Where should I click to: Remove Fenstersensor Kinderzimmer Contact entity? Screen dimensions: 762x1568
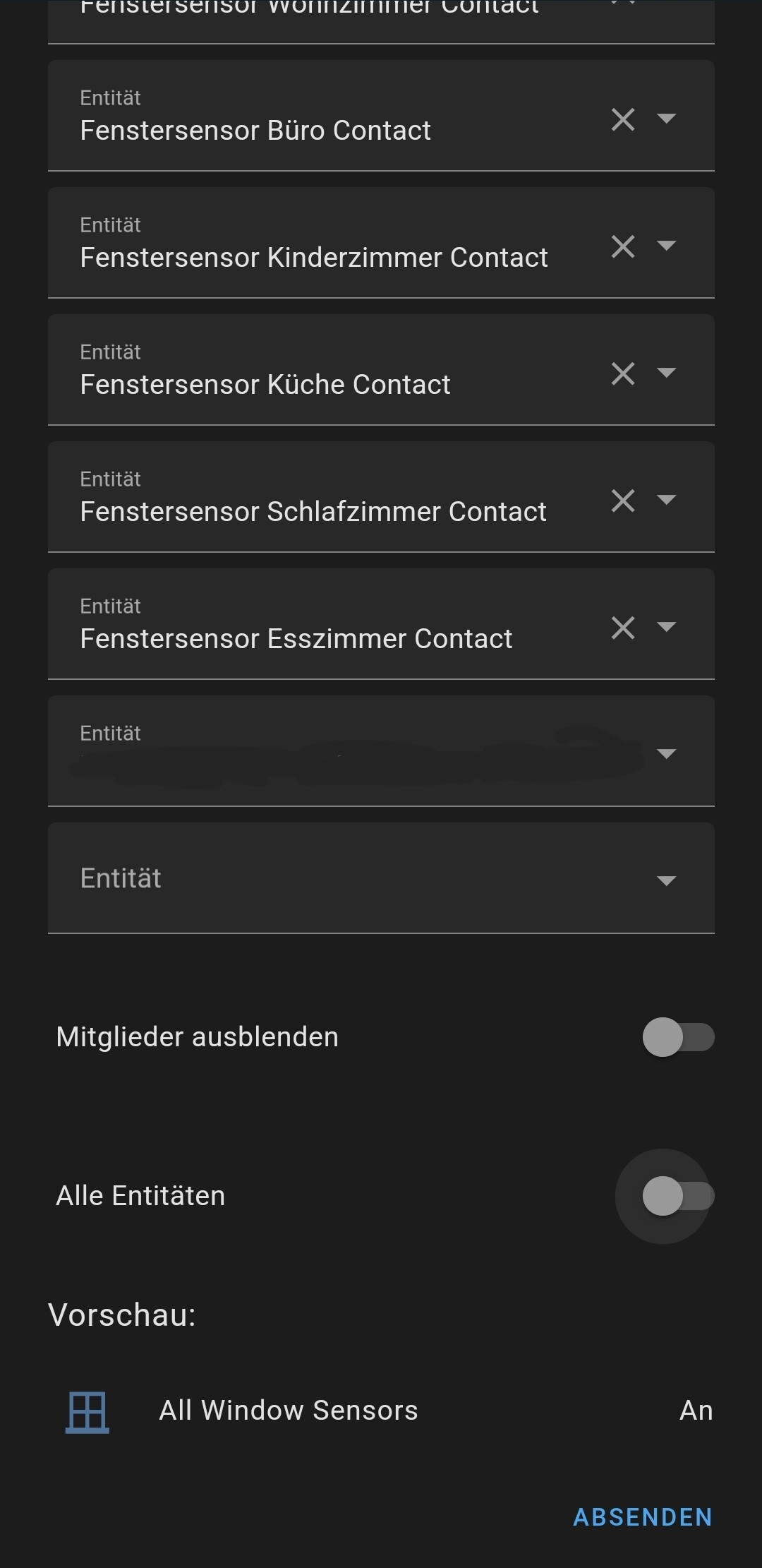[623, 246]
